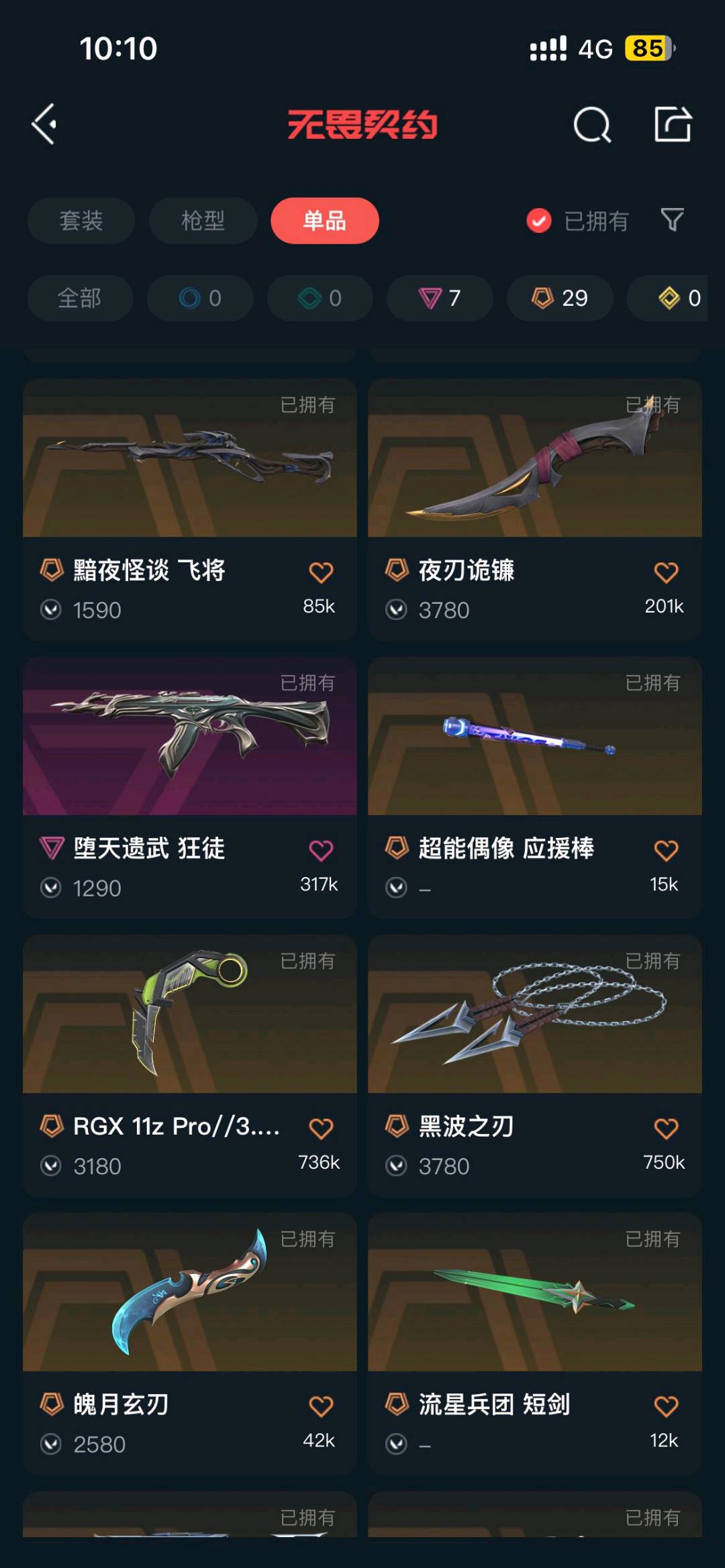This screenshot has width=725, height=1568.
Task: Open the 超能偶像 应援棒 card
Action: click(x=535, y=788)
